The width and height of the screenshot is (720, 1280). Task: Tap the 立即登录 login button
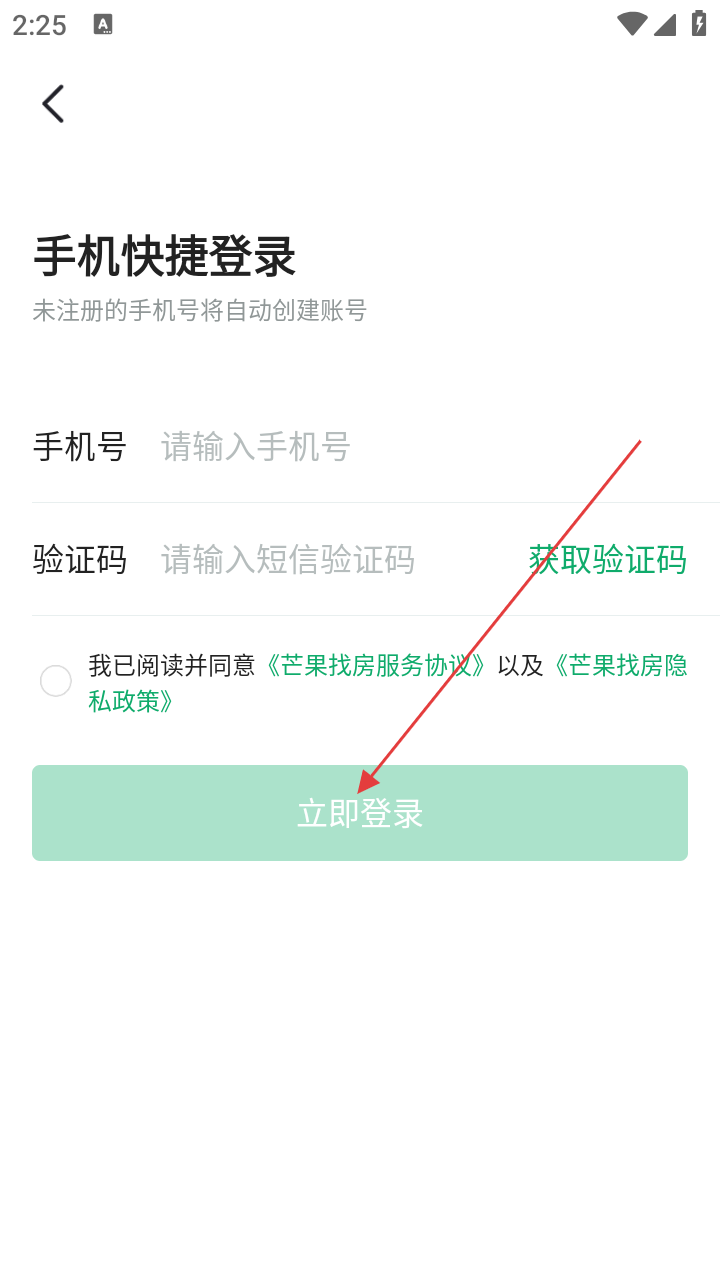click(x=360, y=813)
